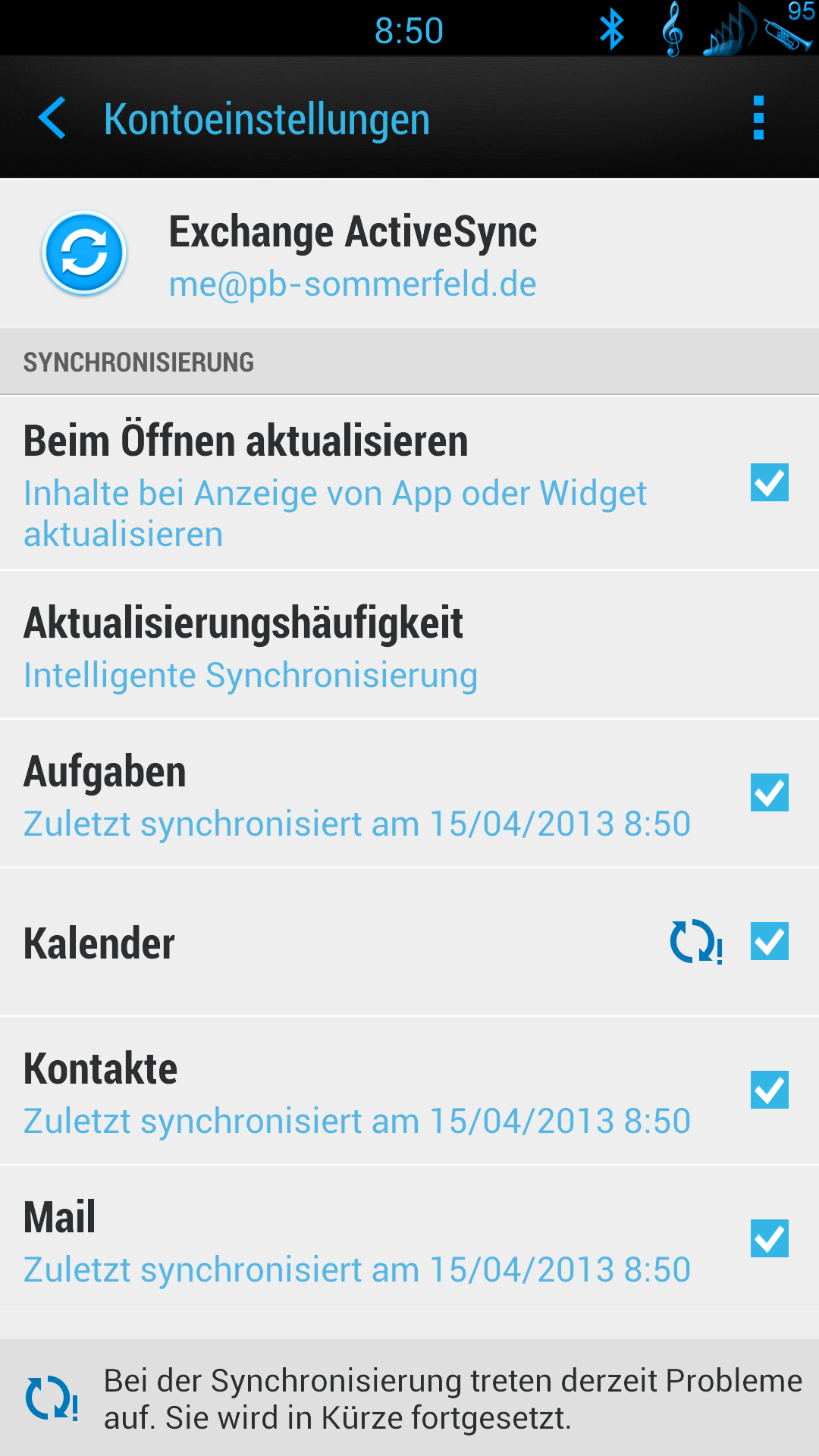Open Aktualisierungshäufigkeit setting

[409, 646]
